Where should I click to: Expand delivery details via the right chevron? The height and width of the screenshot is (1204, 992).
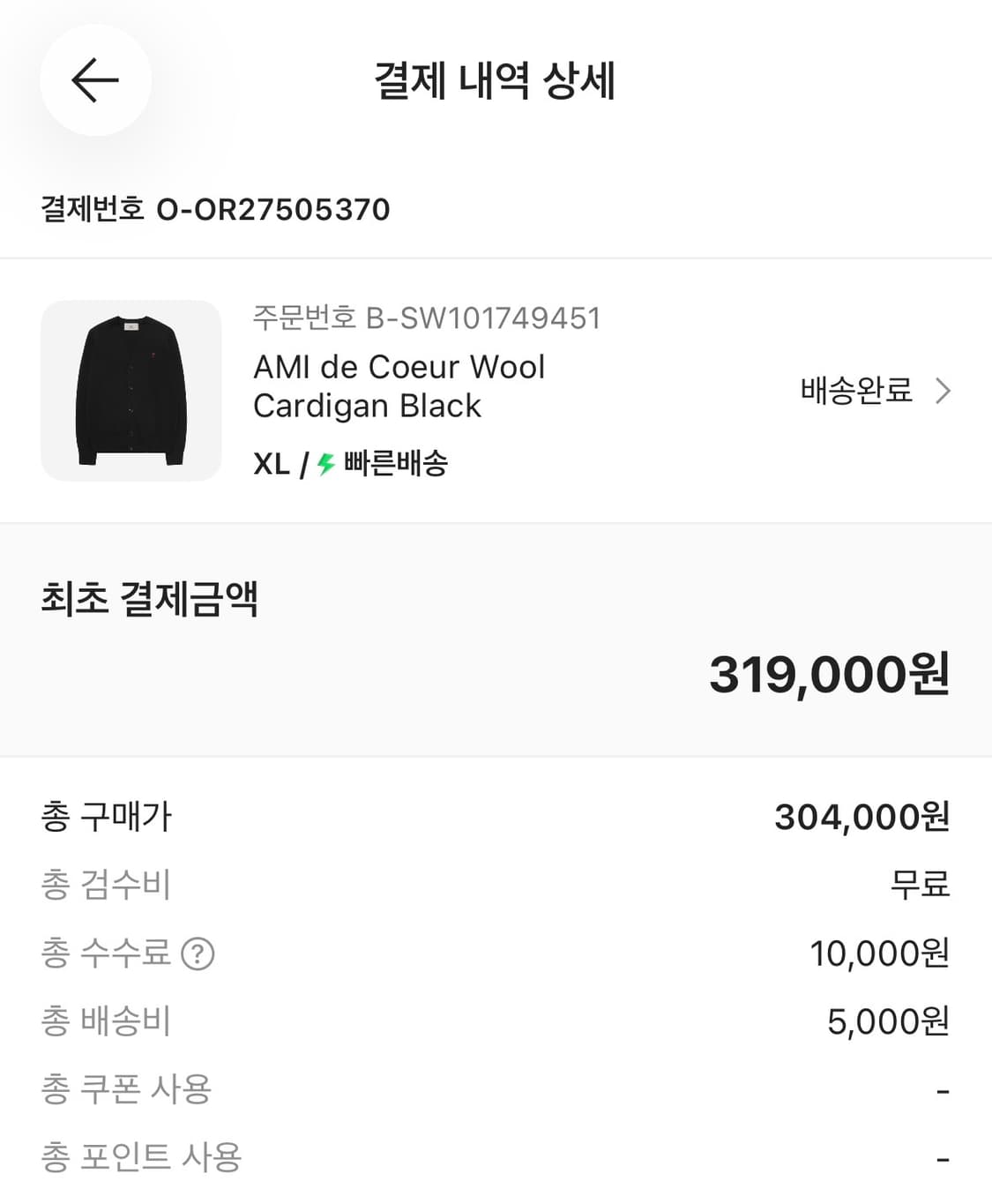[x=944, y=391]
